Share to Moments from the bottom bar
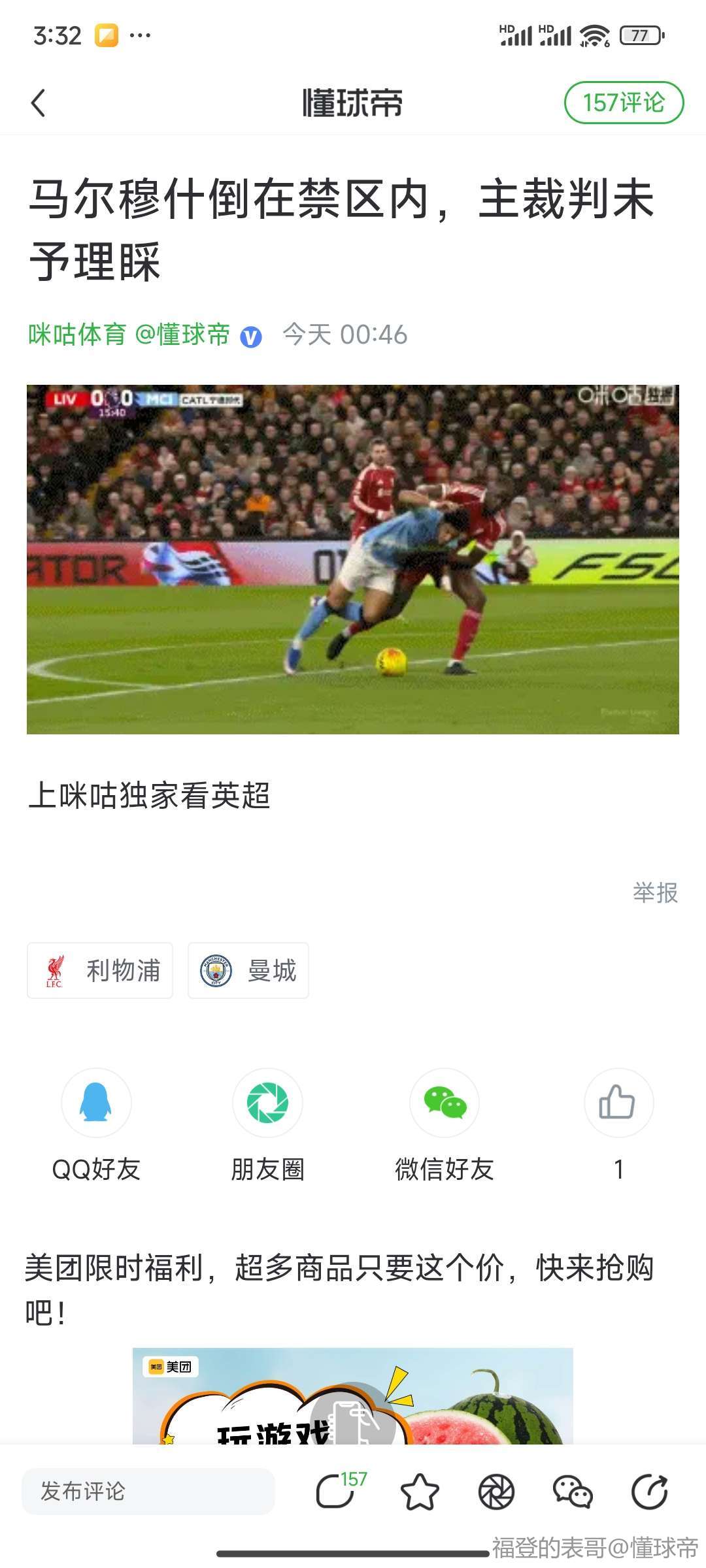The image size is (706, 1568). (x=497, y=1492)
